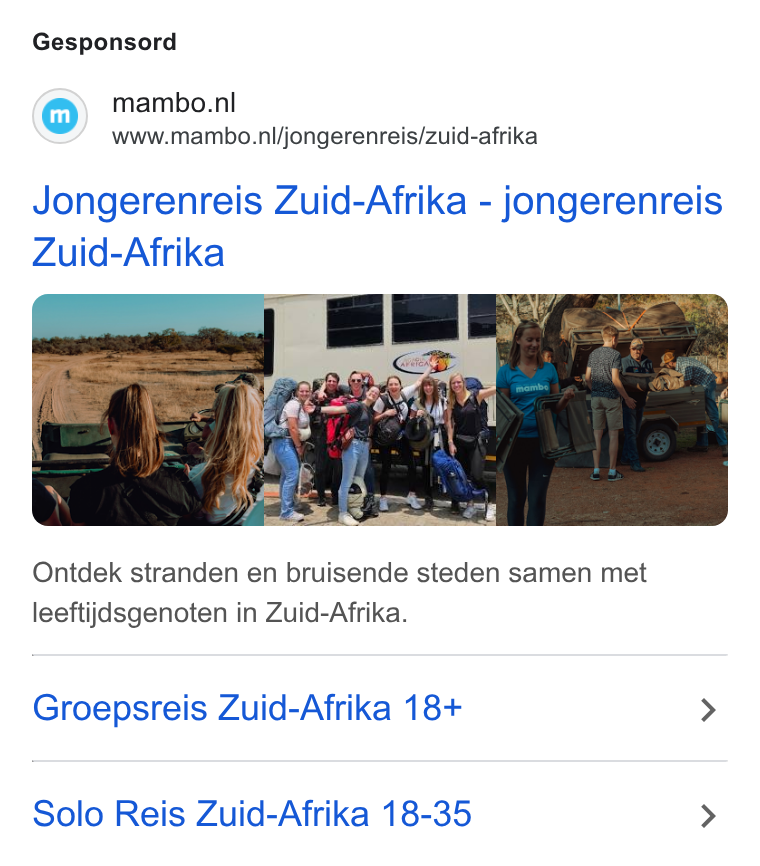Tap the ad's photo strip of travelers
The width and height of the screenshot is (760, 866).
point(380,410)
